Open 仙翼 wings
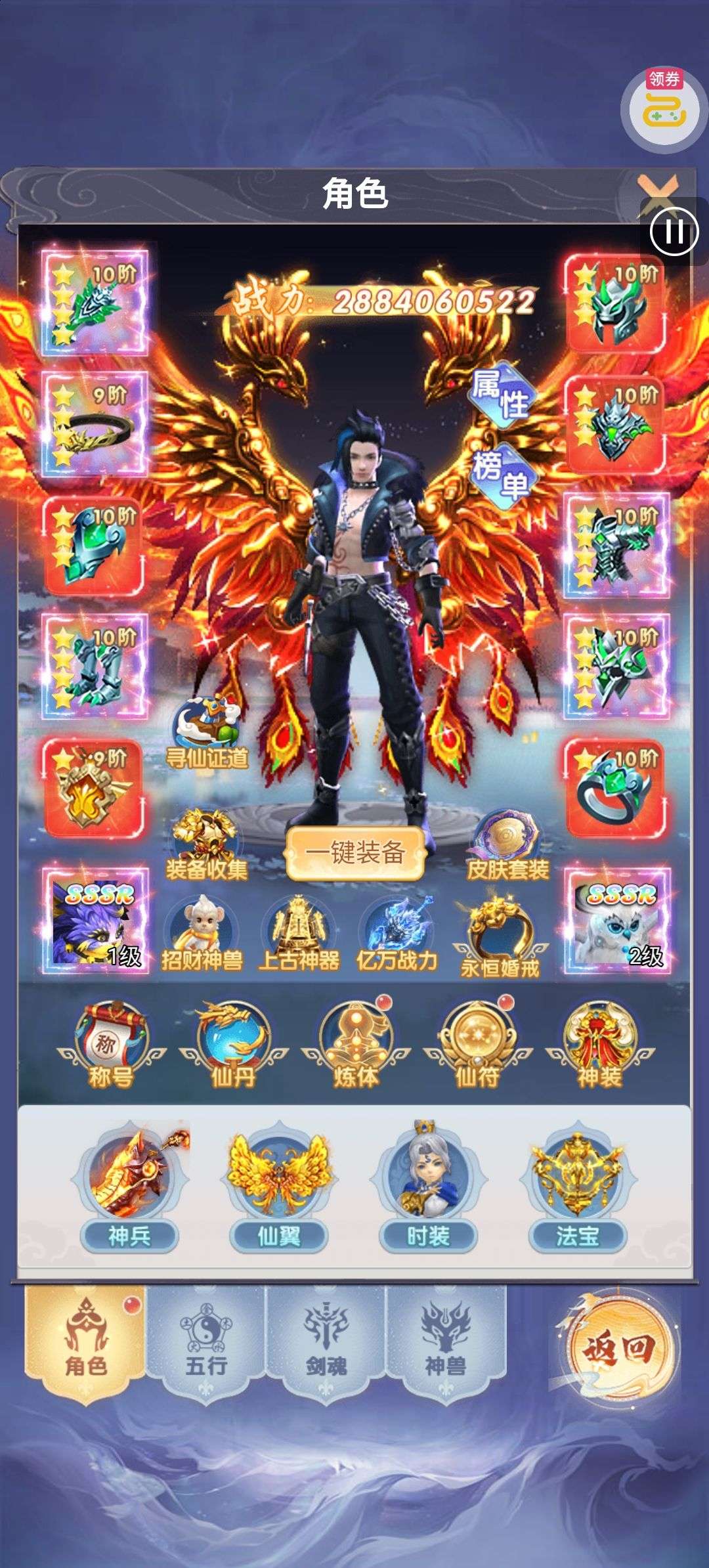 (278, 1188)
